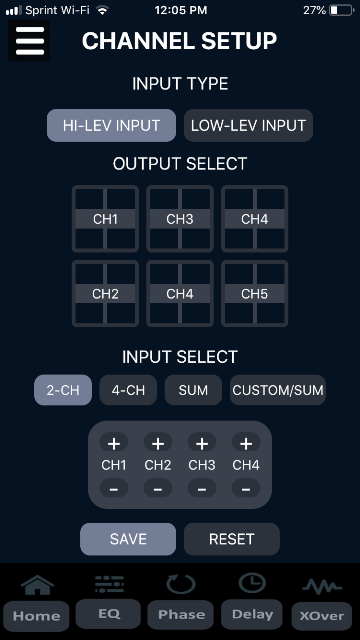Choose CUSTOM/SUM input mode
Screen dimensions: 360x640
pyautogui.click(x=278, y=390)
